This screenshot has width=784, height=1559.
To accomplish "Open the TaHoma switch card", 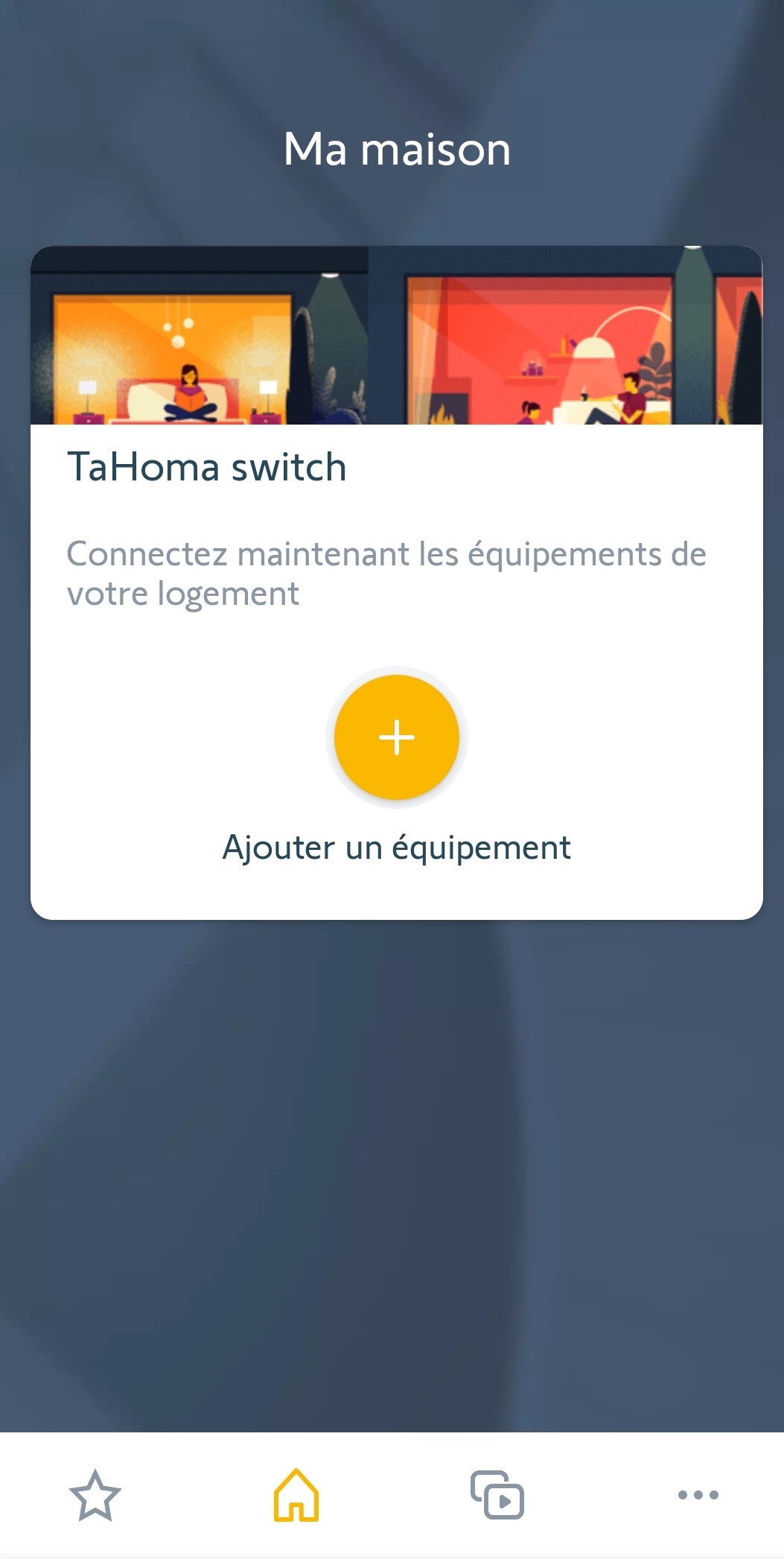I will pos(207,468).
